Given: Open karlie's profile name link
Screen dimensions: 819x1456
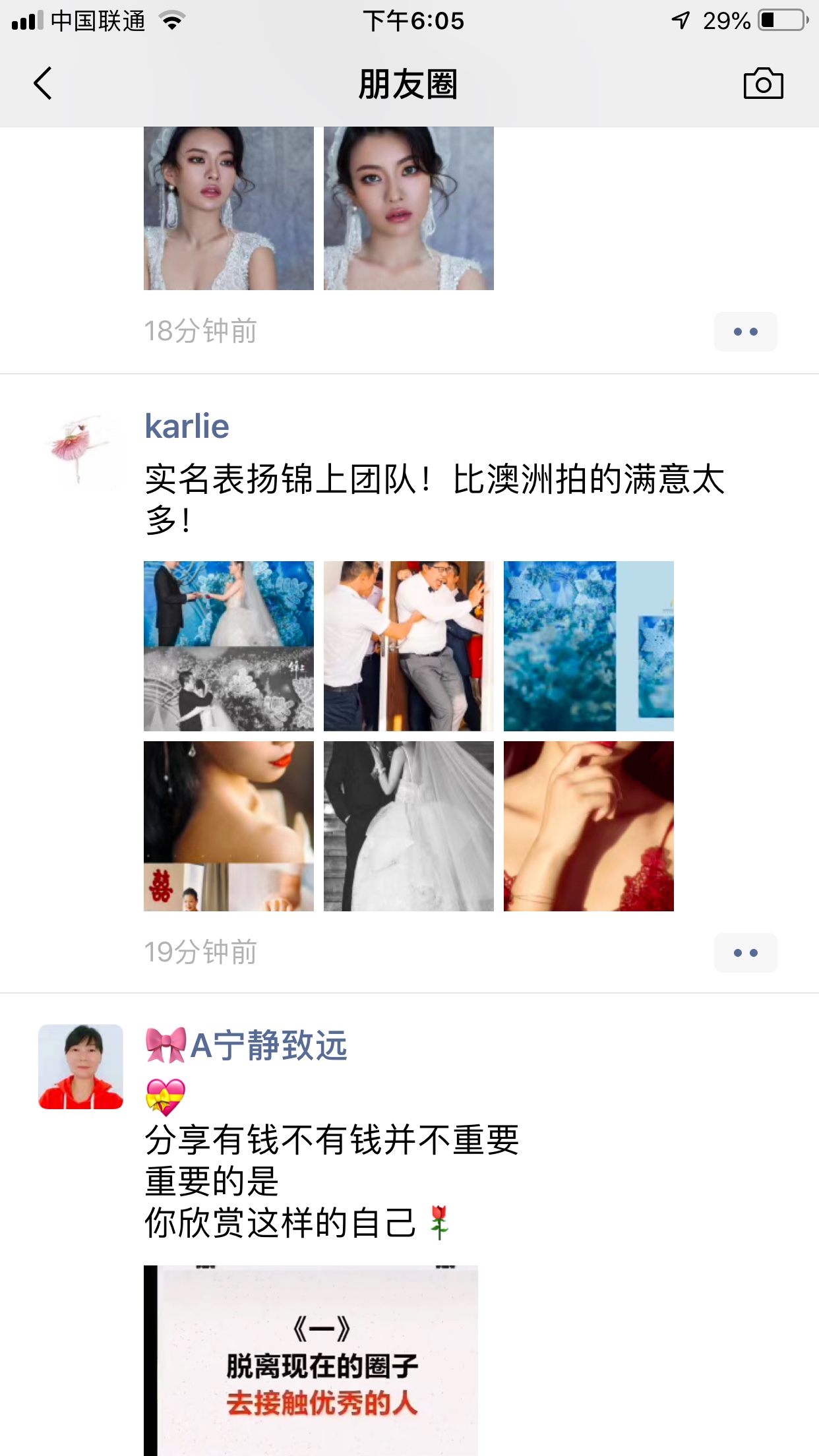Looking at the screenshot, I should click(x=187, y=426).
